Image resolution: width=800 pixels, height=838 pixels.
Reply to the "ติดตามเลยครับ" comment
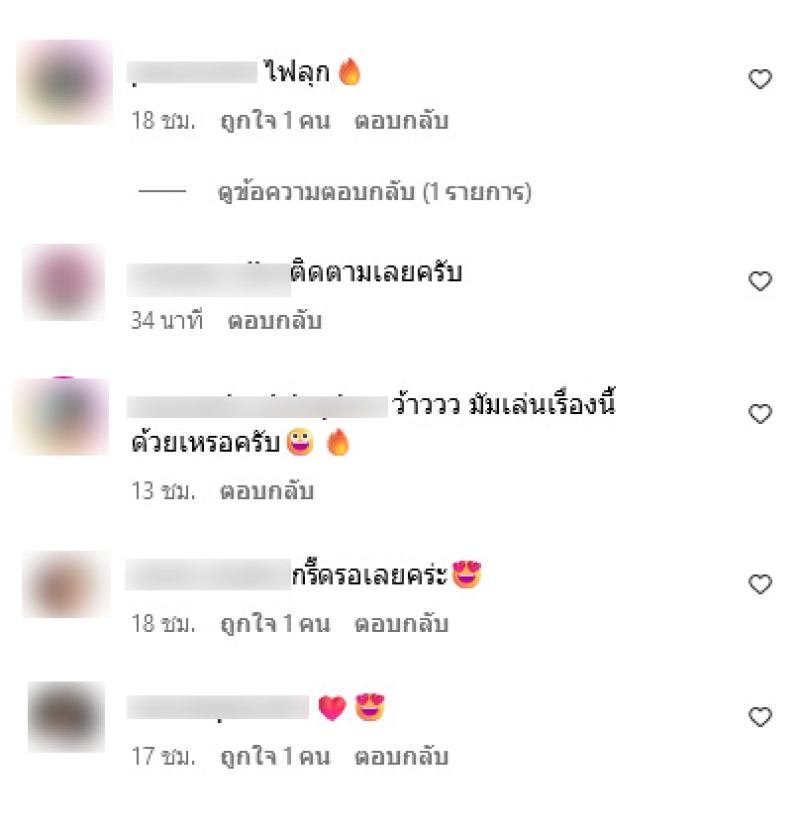pyautogui.click(x=274, y=322)
